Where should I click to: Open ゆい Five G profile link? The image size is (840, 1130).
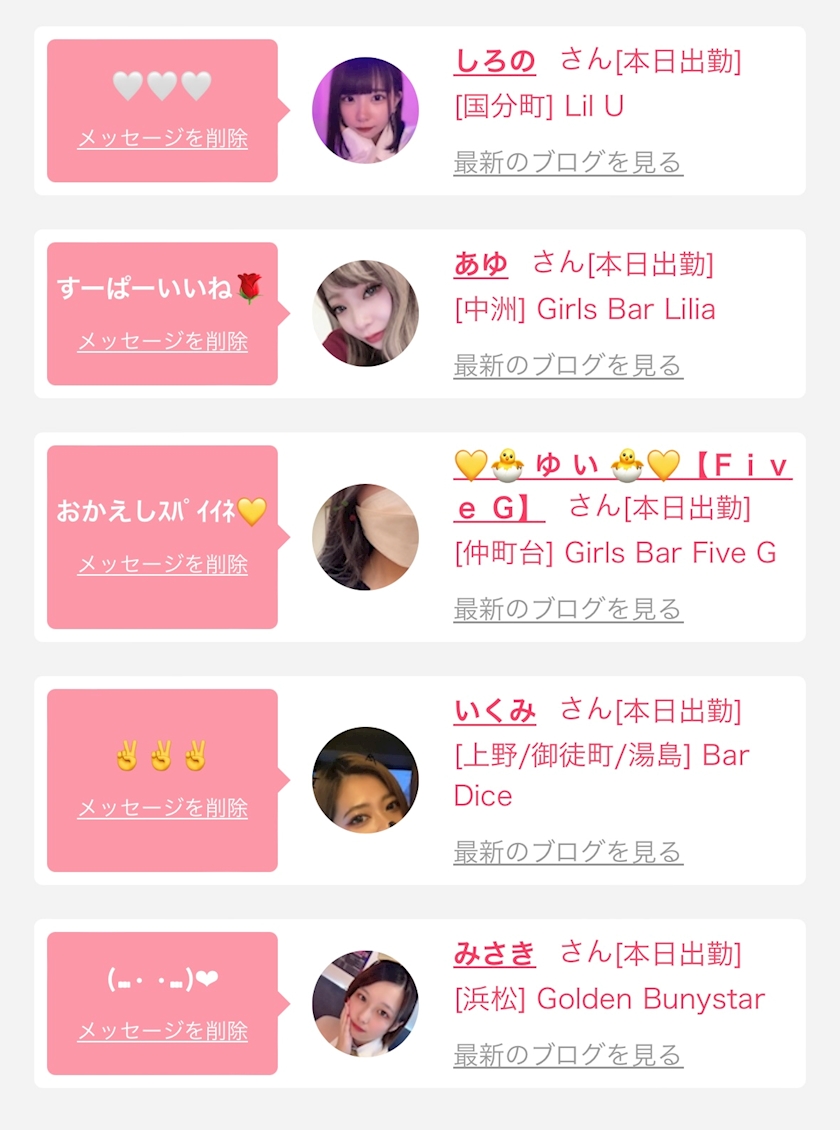point(623,486)
